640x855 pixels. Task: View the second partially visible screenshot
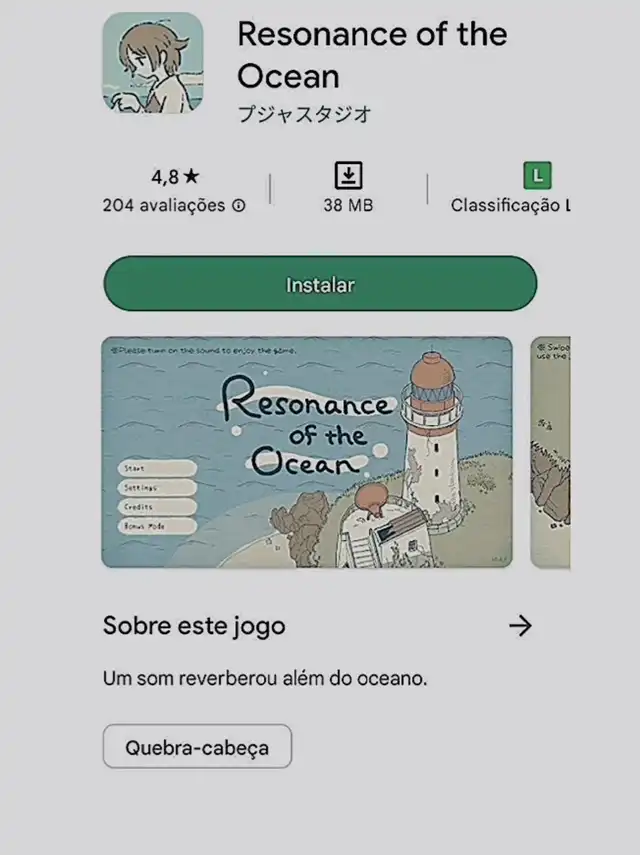pos(550,452)
